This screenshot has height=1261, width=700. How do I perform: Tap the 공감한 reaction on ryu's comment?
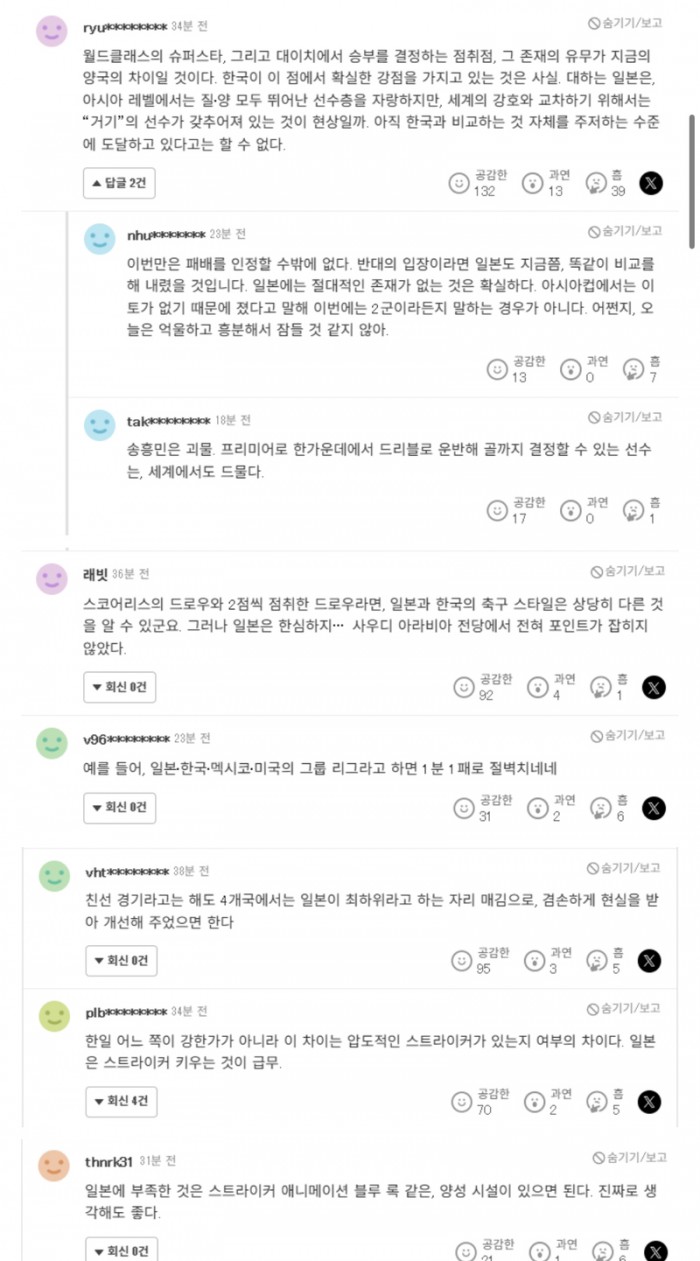pos(459,183)
